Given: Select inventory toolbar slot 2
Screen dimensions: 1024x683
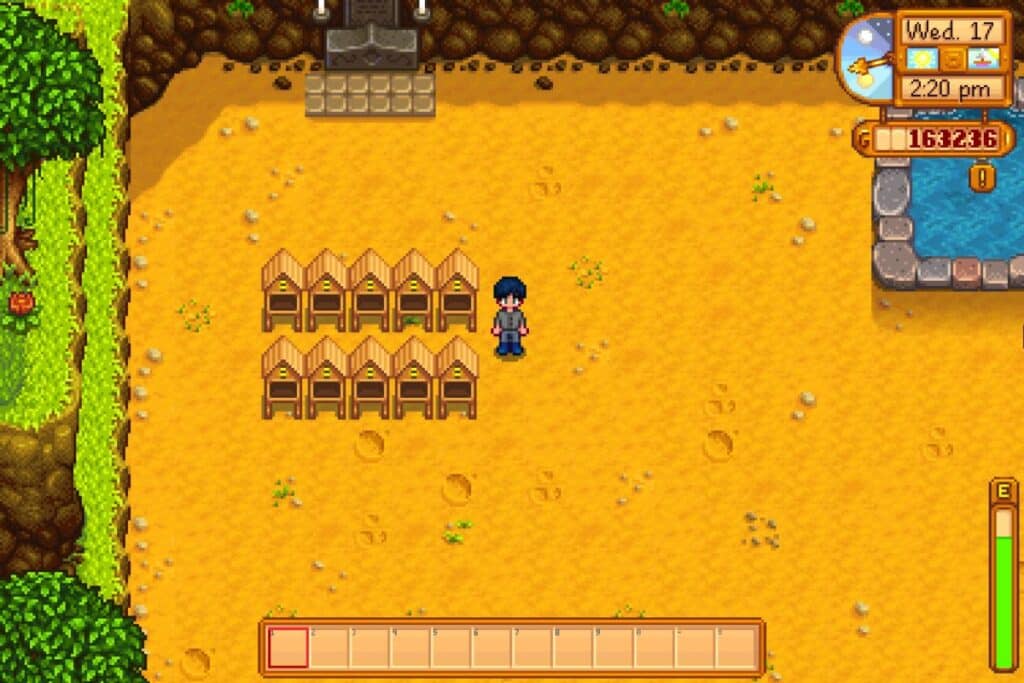Looking at the screenshot, I should [329, 648].
